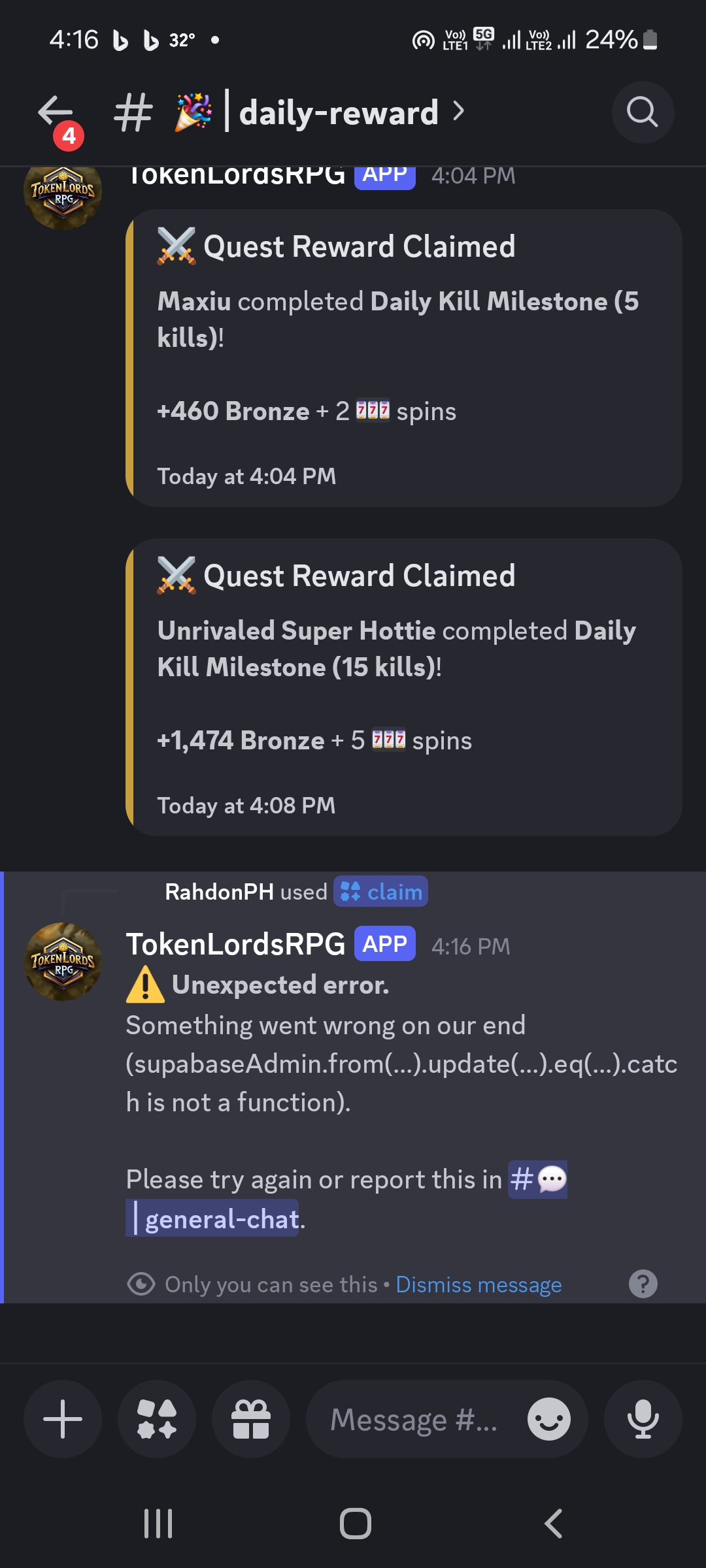This screenshot has height=1568, width=706.
Task: Tap the claim command chip
Action: 381,892
